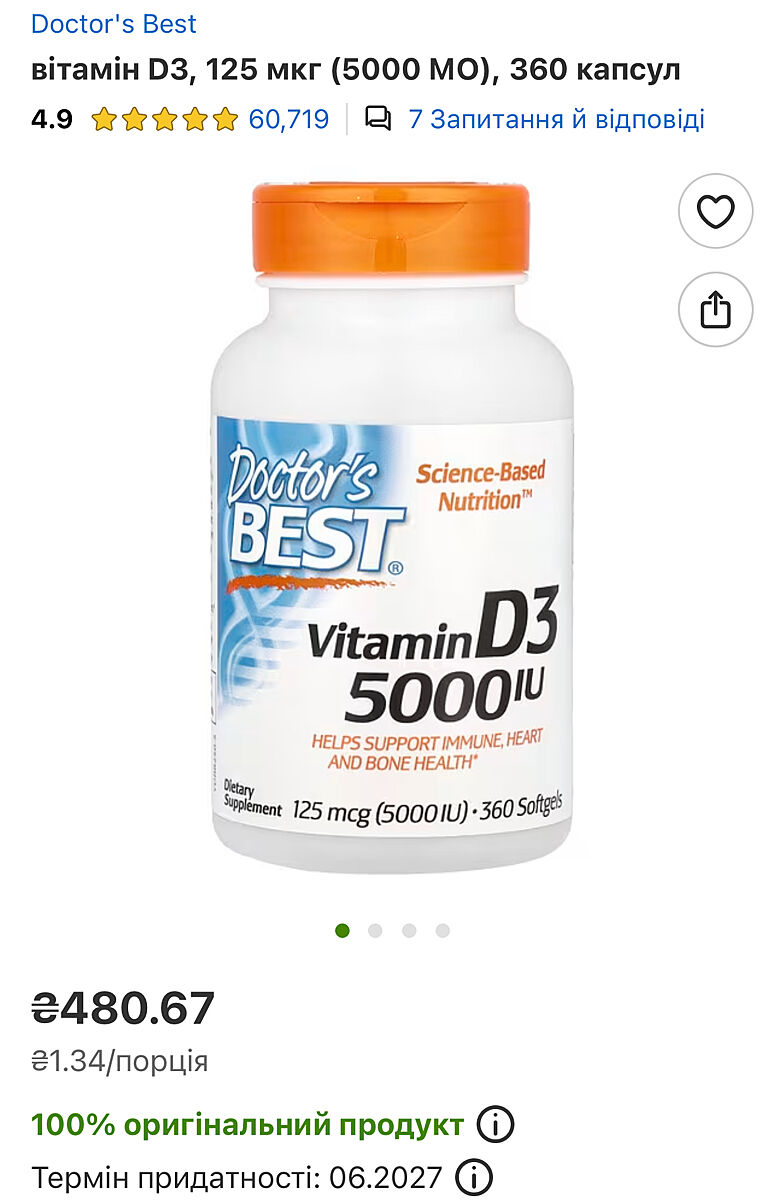The image size is (784, 1200).
Task: Open the 60,719 customer reviews
Action: [288, 120]
